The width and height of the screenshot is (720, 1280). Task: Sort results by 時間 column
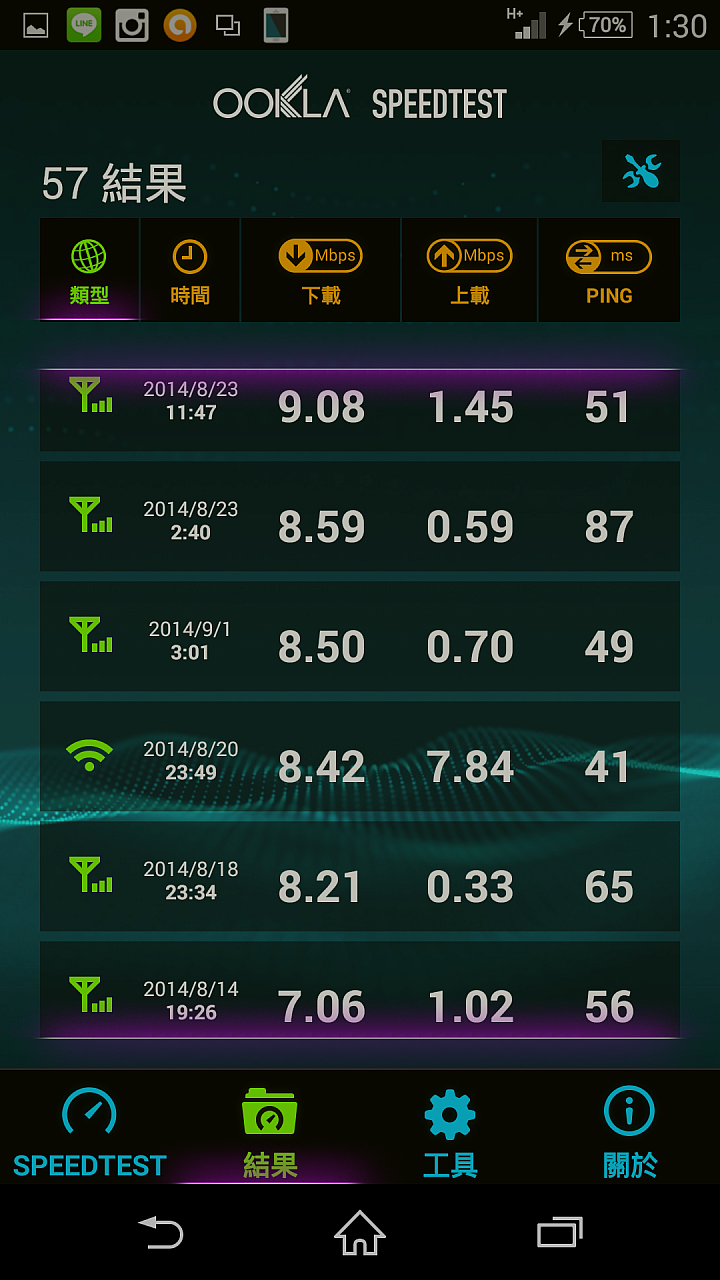click(190, 270)
